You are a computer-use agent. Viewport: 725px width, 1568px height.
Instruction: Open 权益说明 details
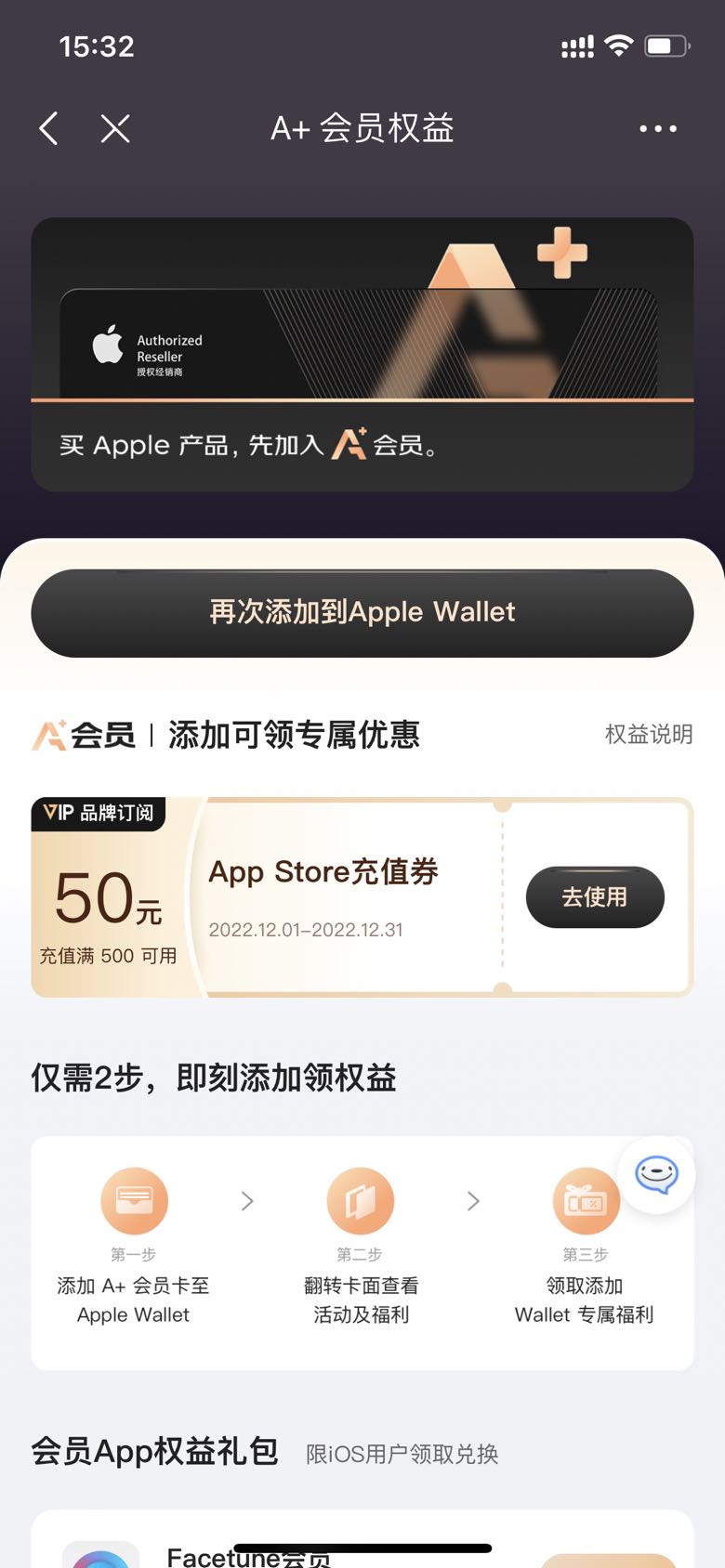pyautogui.click(x=648, y=735)
